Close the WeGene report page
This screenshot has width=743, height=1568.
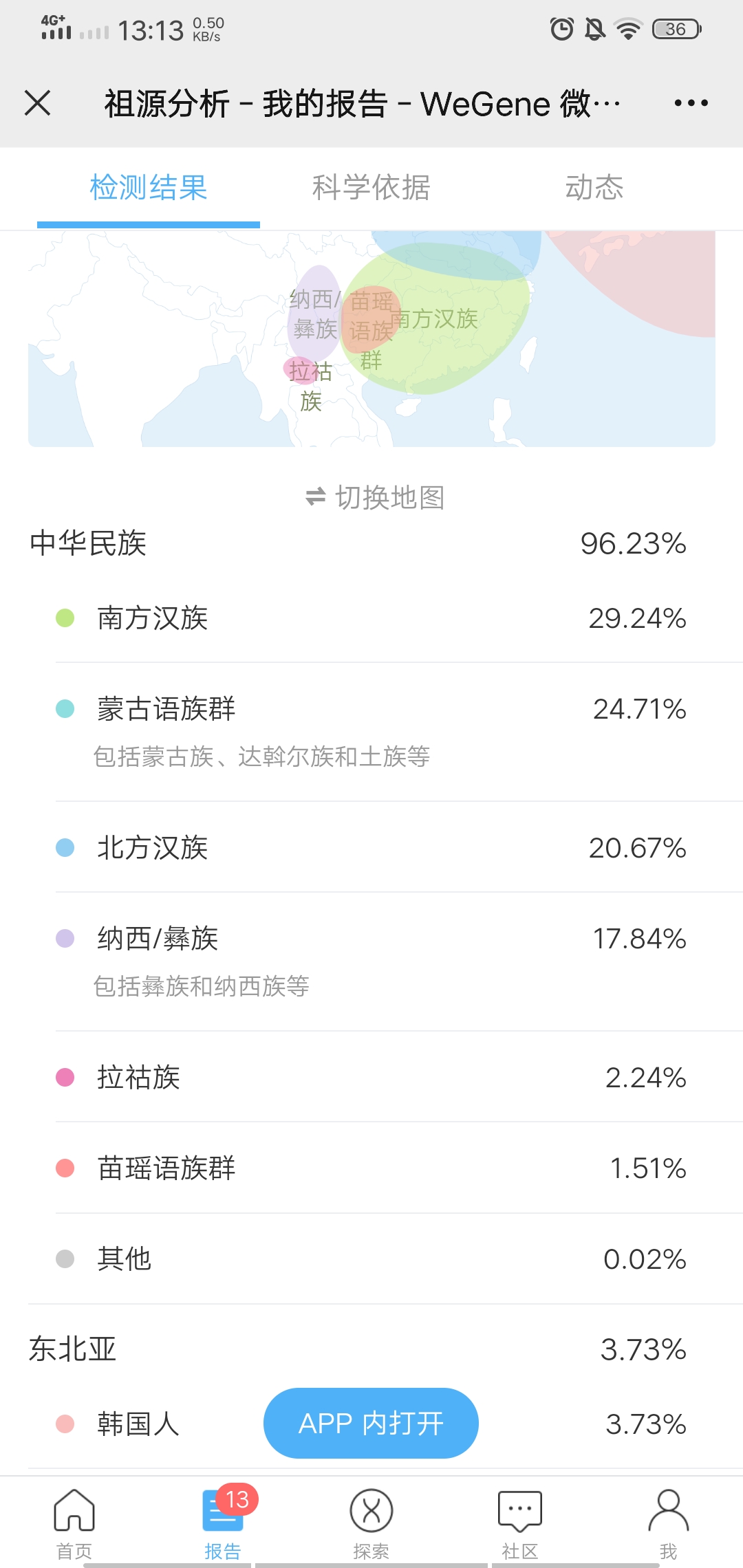(x=37, y=103)
